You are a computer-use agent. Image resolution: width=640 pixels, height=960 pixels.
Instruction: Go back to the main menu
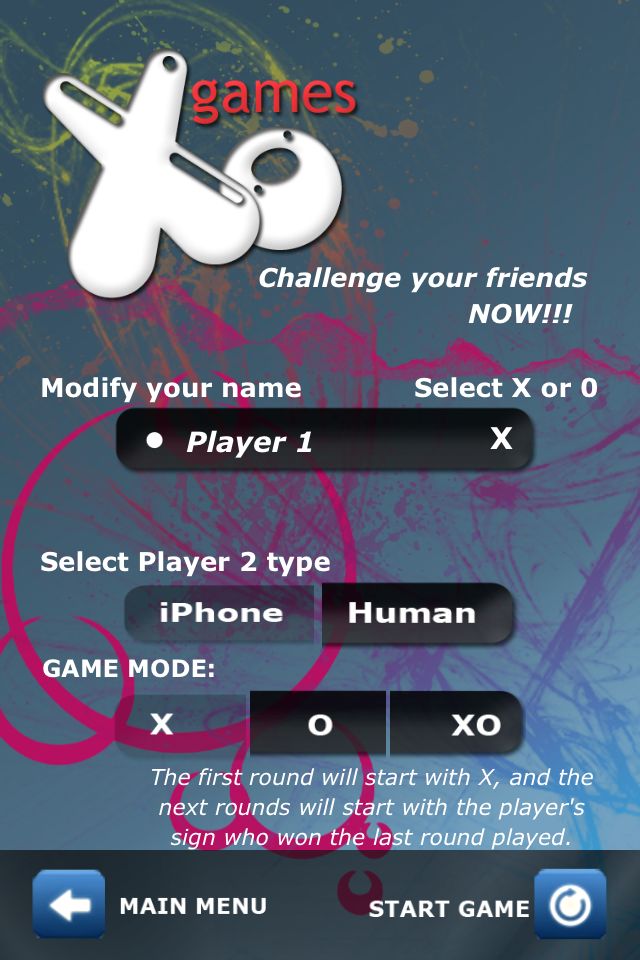click(x=69, y=905)
